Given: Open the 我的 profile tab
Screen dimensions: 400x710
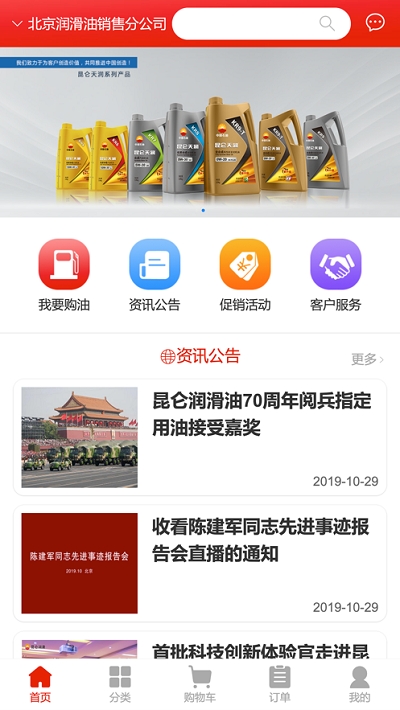Looking at the screenshot, I should point(360,684).
